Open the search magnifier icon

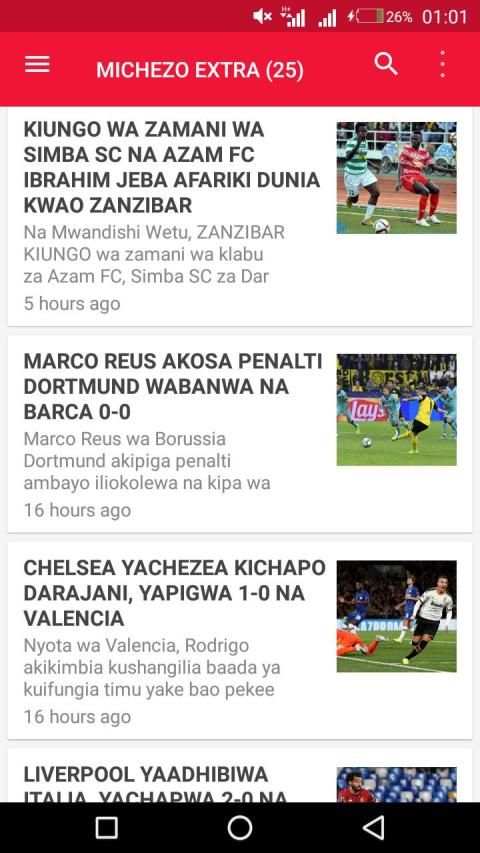386,64
